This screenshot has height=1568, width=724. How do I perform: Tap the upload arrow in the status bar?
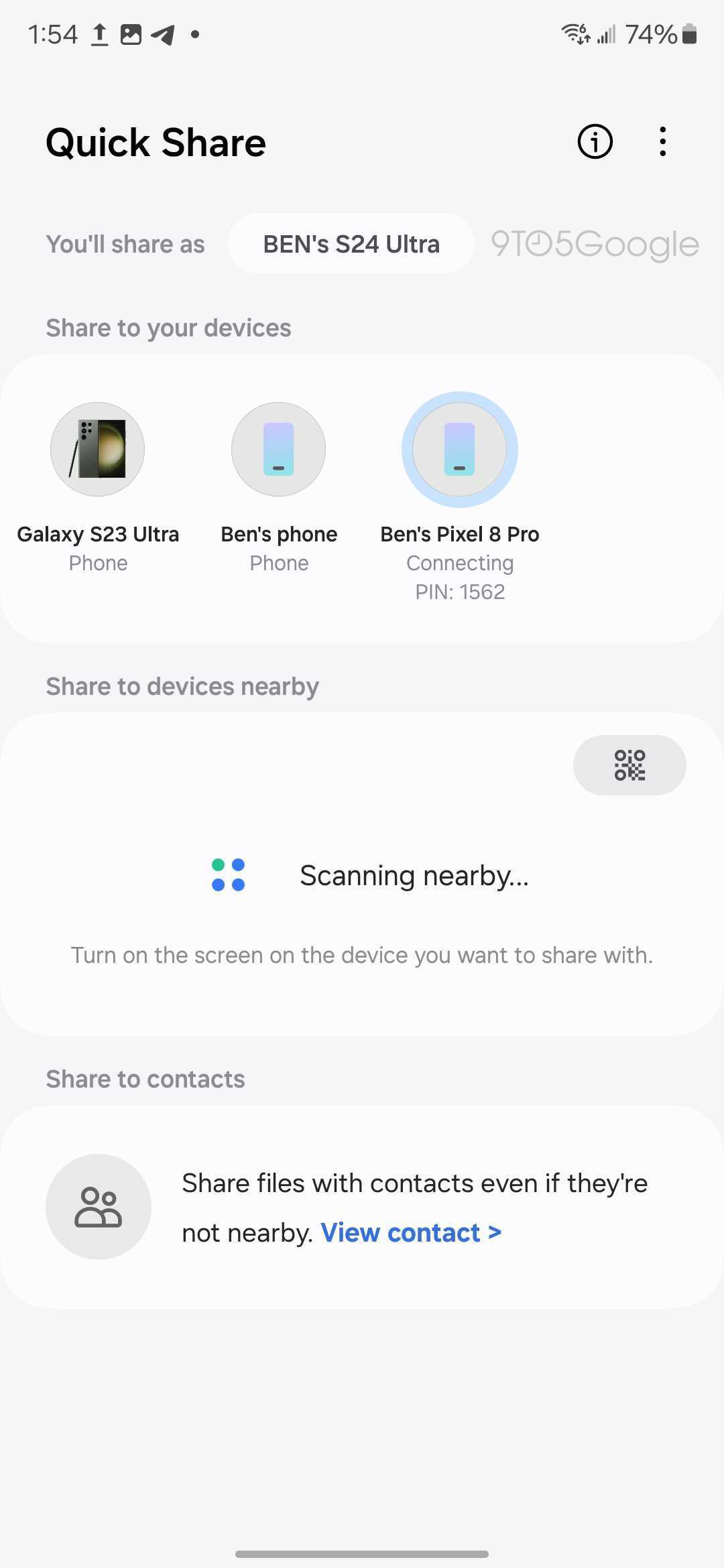coord(99,34)
